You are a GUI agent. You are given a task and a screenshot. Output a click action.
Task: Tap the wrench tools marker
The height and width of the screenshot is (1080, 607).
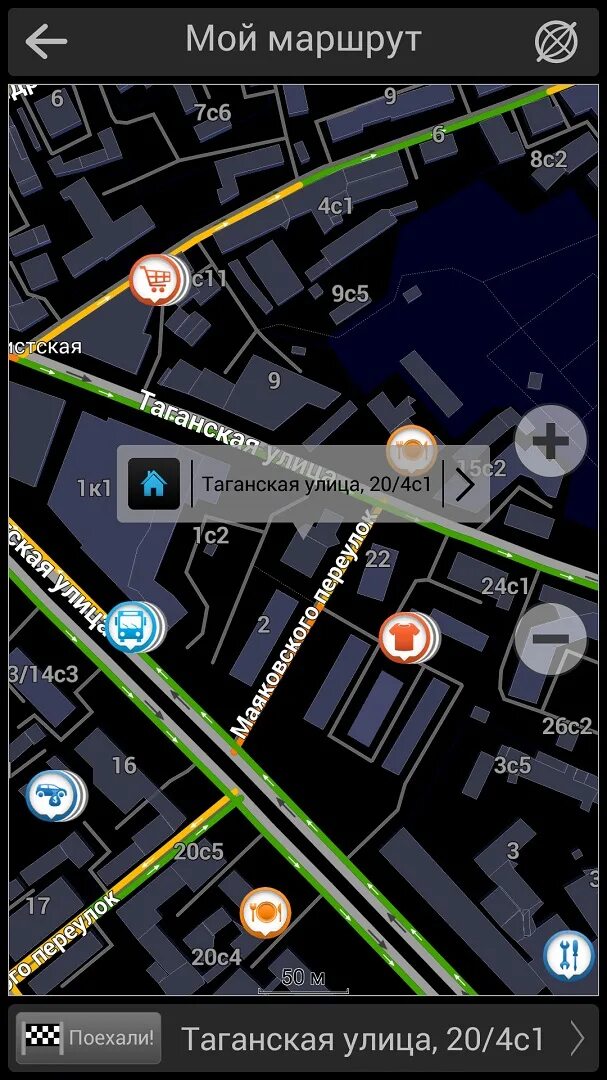(568, 955)
